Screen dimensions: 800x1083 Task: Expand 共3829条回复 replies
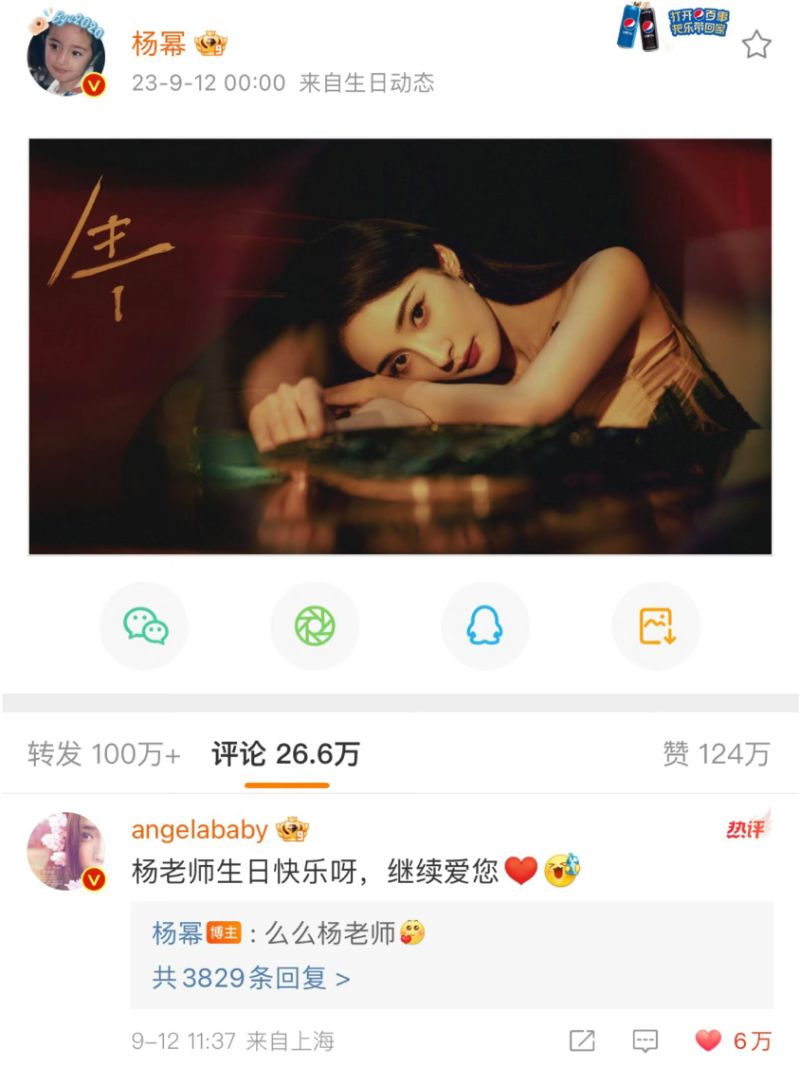click(251, 977)
